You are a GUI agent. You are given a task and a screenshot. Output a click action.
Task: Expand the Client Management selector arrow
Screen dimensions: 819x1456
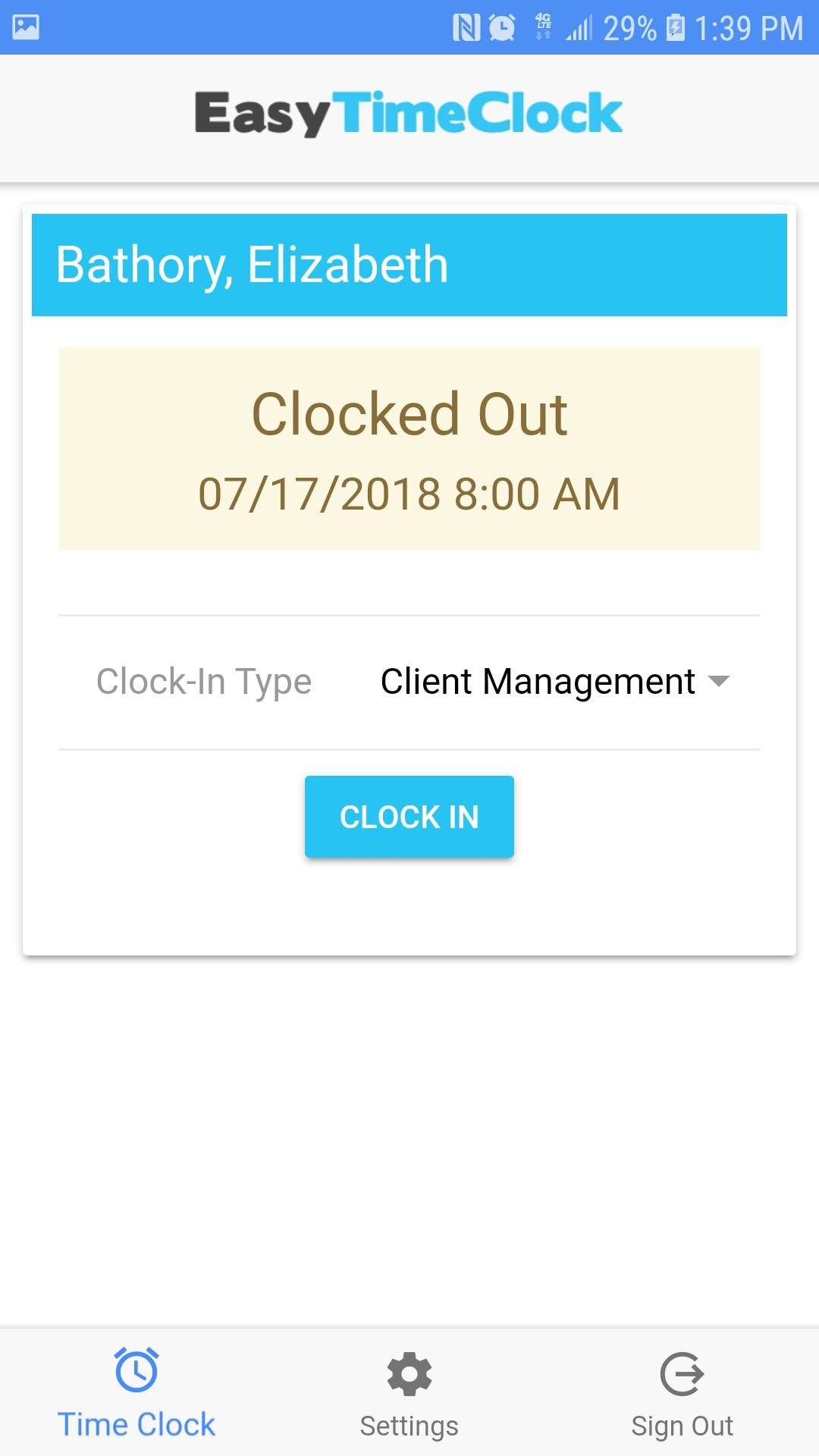[x=720, y=681]
